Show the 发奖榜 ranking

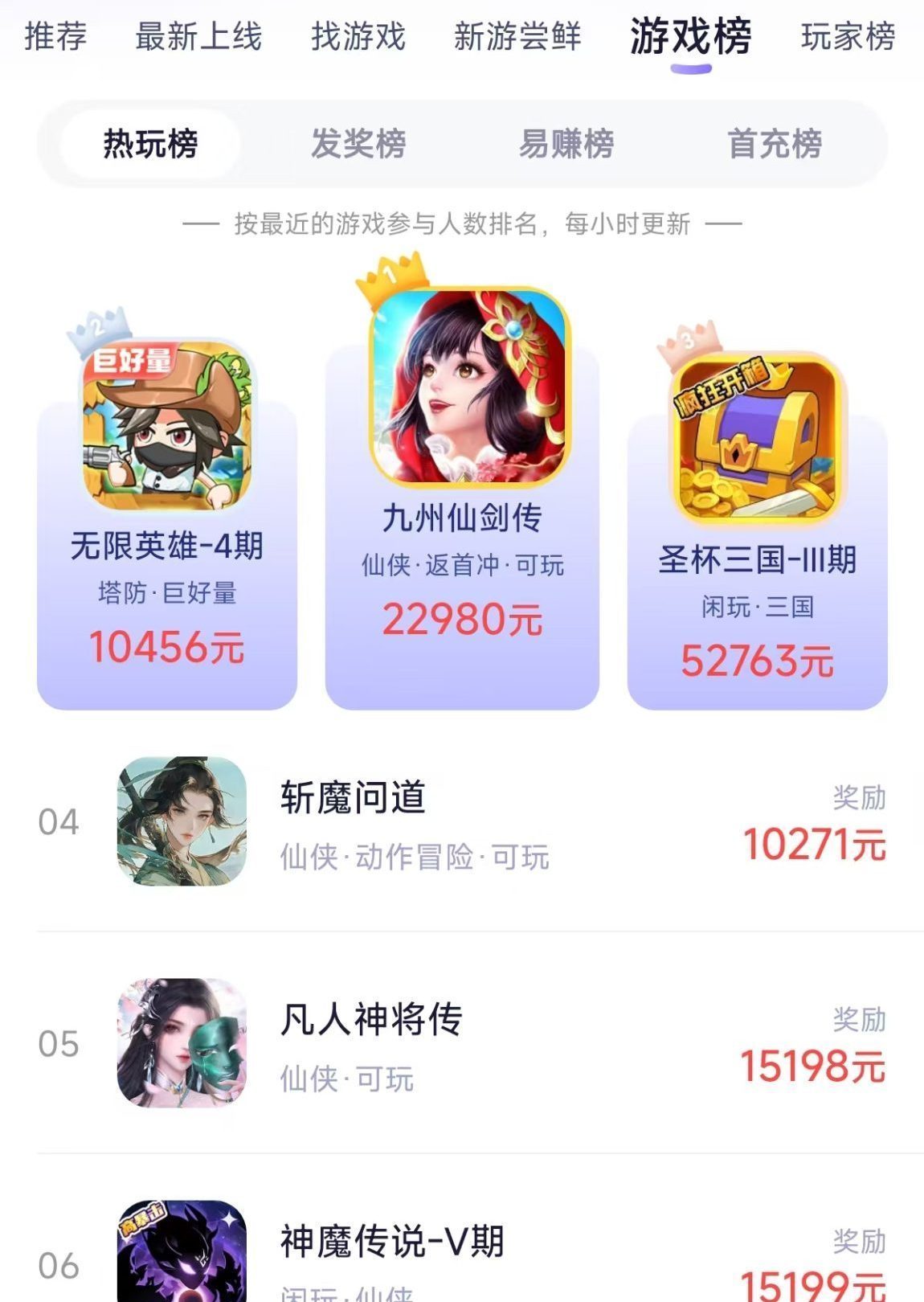(x=358, y=145)
